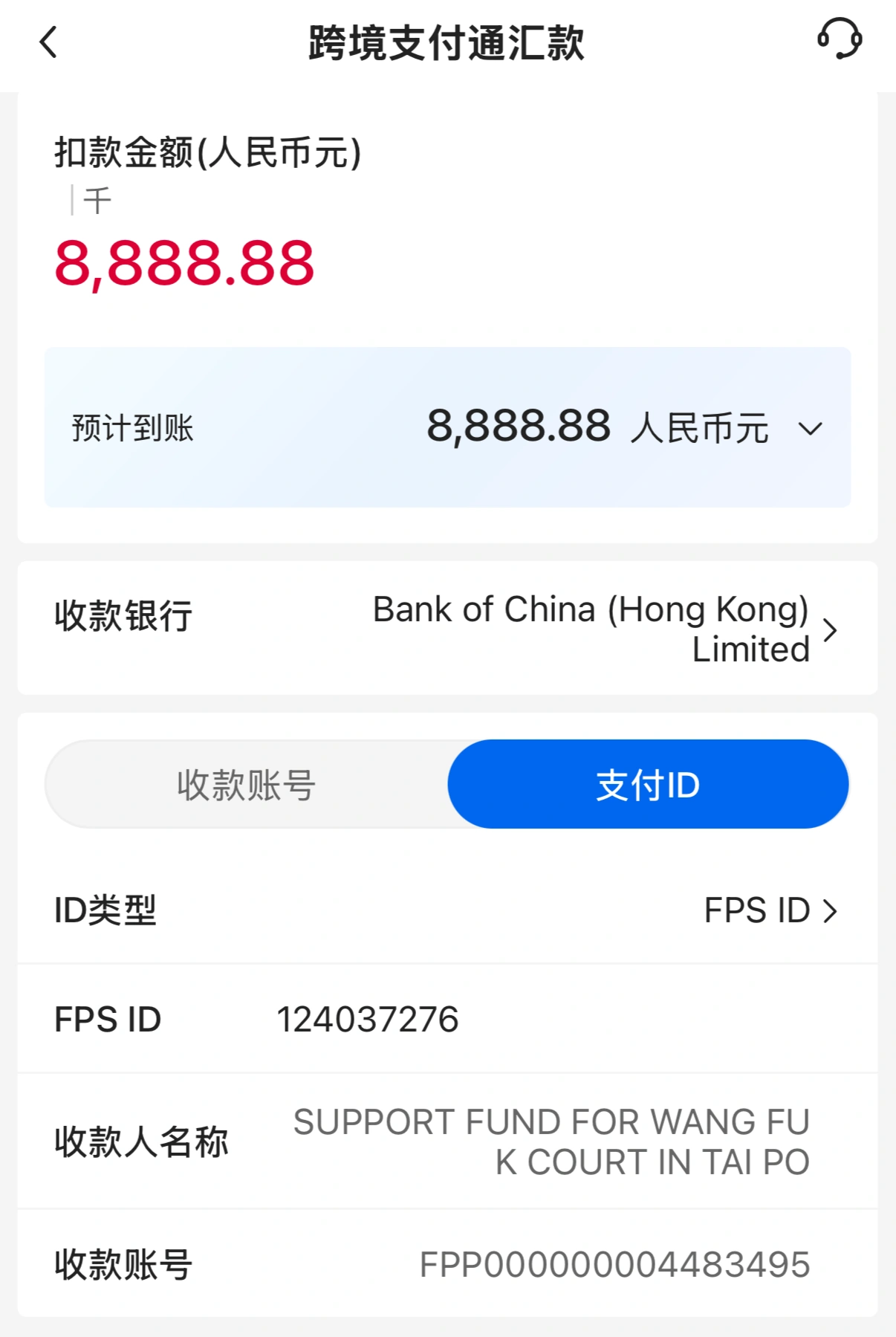Edit the deduction amount 8,888.88
Image resolution: width=896 pixels, height=1337 pixels.
[185, 264]
